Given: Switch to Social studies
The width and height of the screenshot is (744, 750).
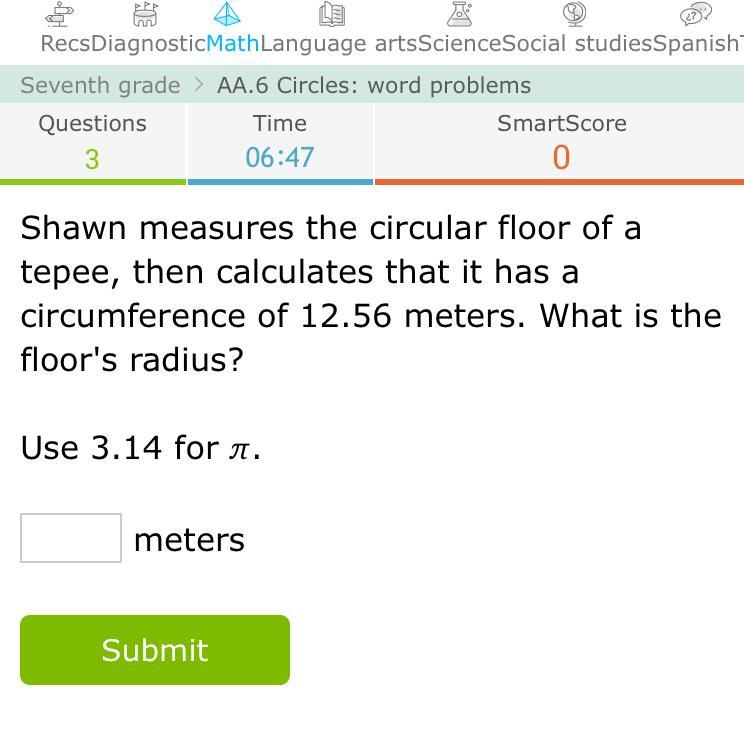Looking at the screenshot, I should (576, 30).
